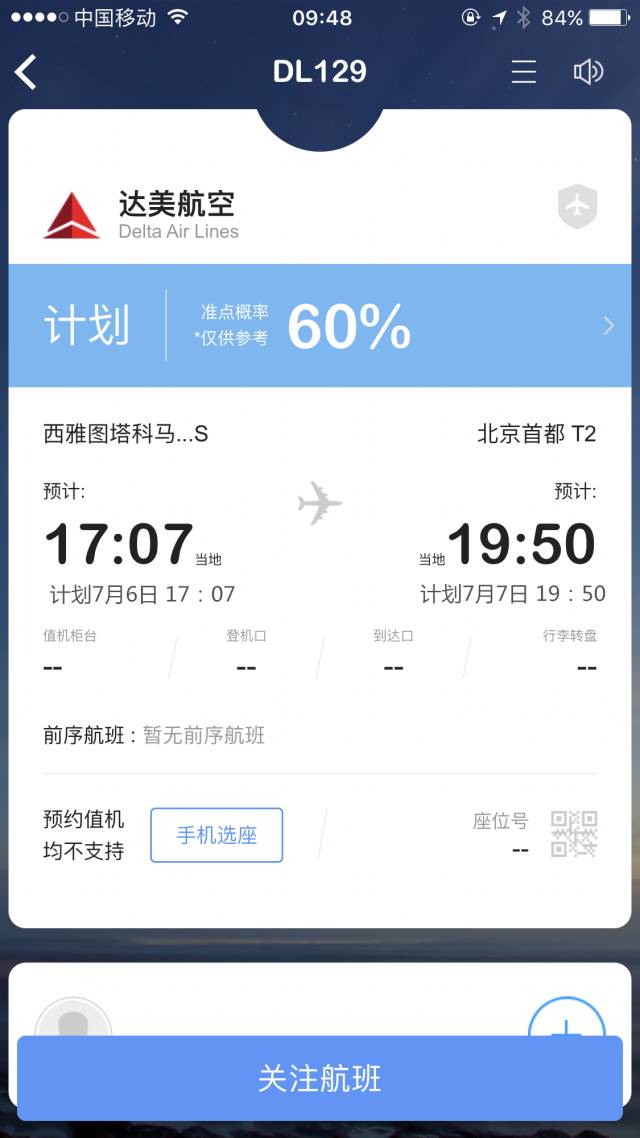Tap the QR code next to 座位号
Image resolution: width=640 pixels, height=1138 pixels.
(574, 834)
